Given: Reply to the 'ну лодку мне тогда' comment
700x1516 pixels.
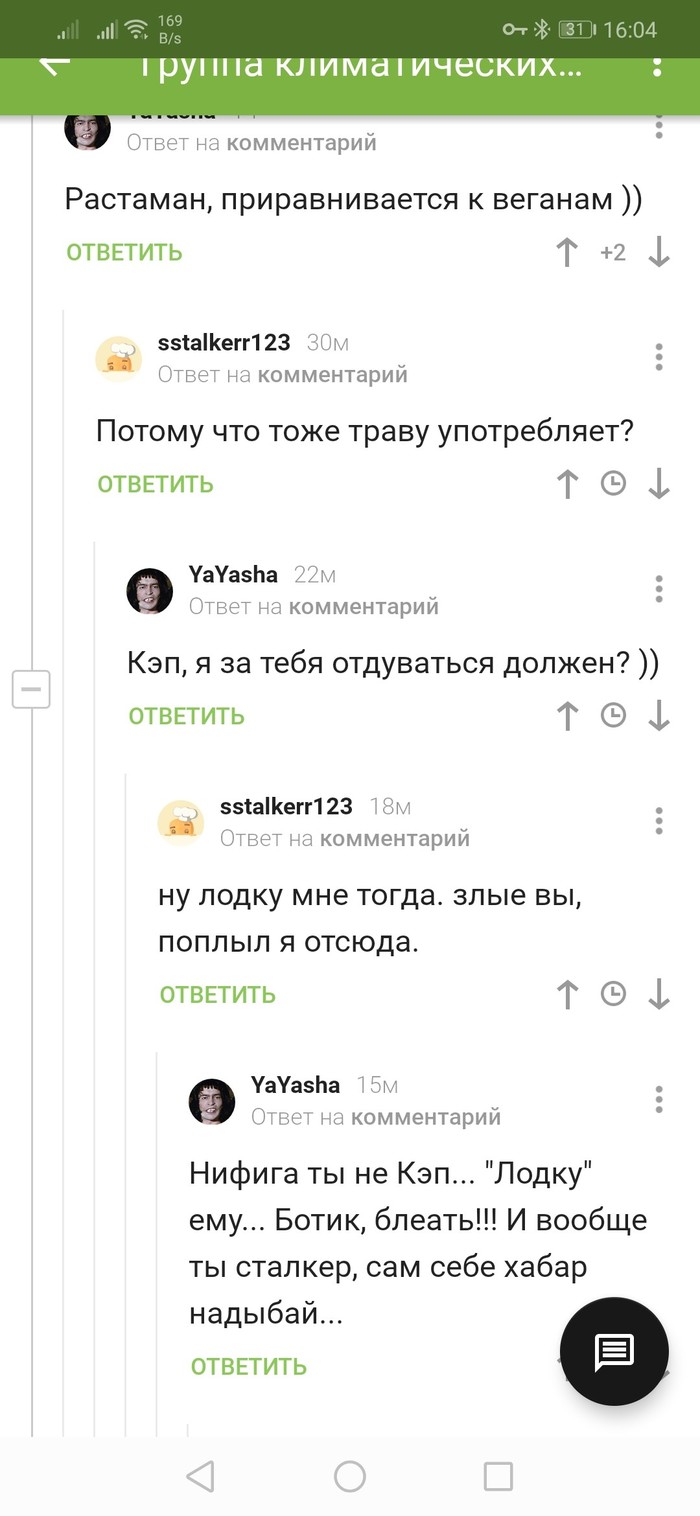Looking at the screenshot, I should [217, 994].
